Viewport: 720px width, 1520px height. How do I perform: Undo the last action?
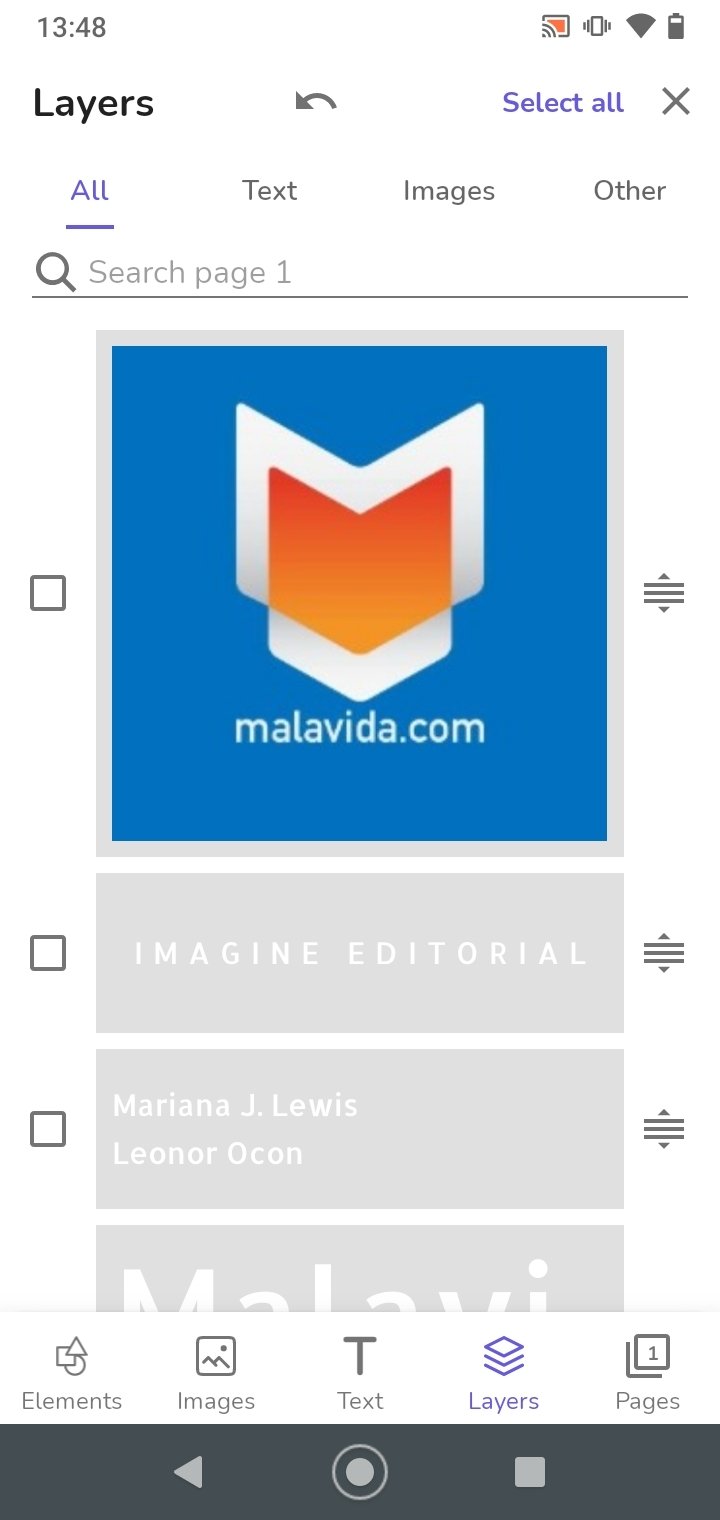pyautogui.click(x=316, y=102)
